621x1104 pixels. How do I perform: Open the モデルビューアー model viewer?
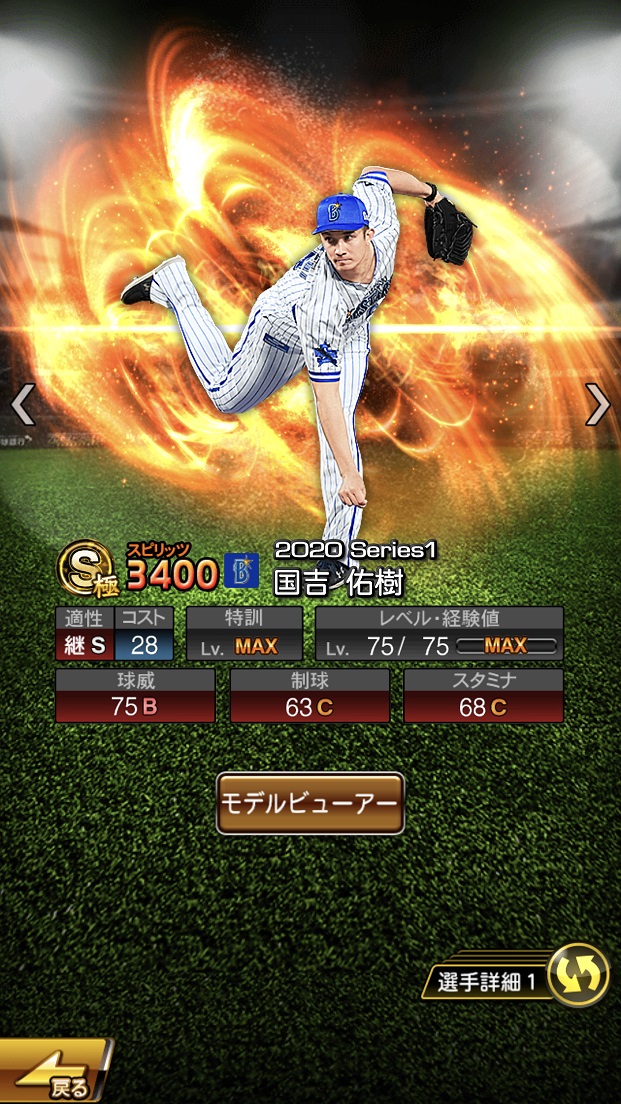point(310,803)
